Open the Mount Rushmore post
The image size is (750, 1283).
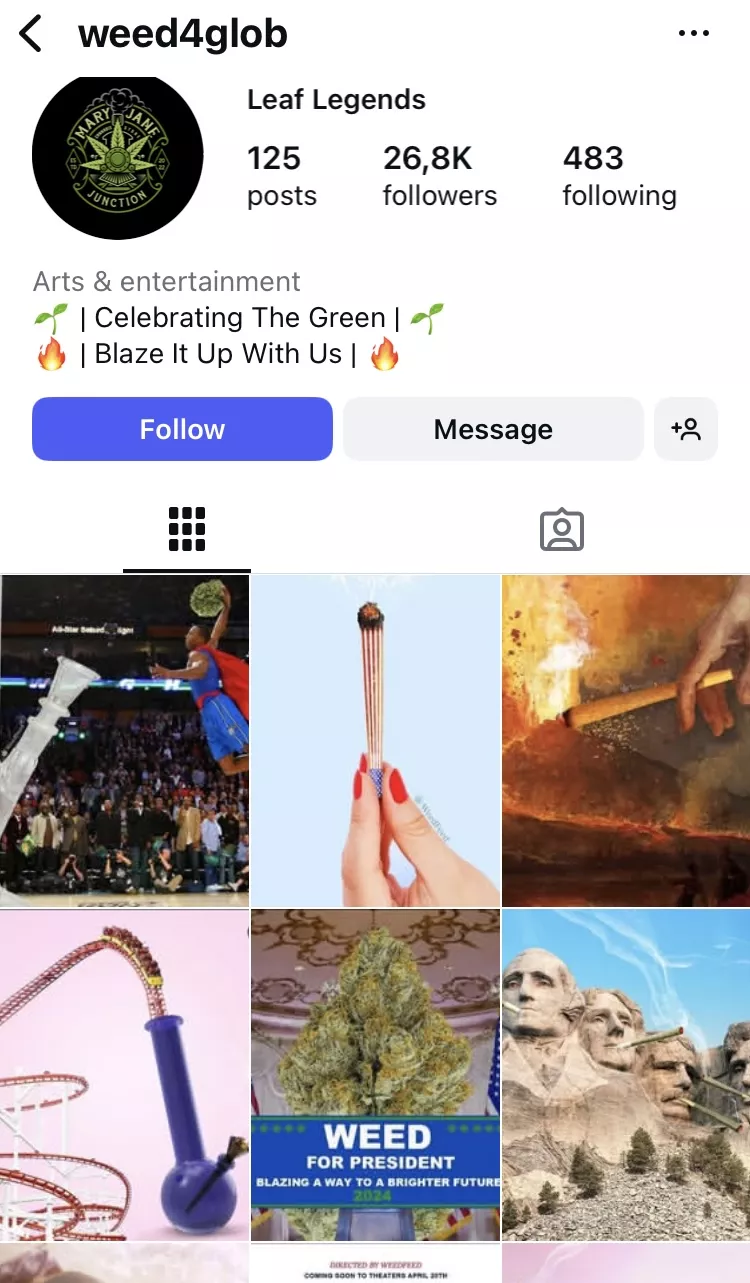pyautogui.click(x=626, y=1075)
